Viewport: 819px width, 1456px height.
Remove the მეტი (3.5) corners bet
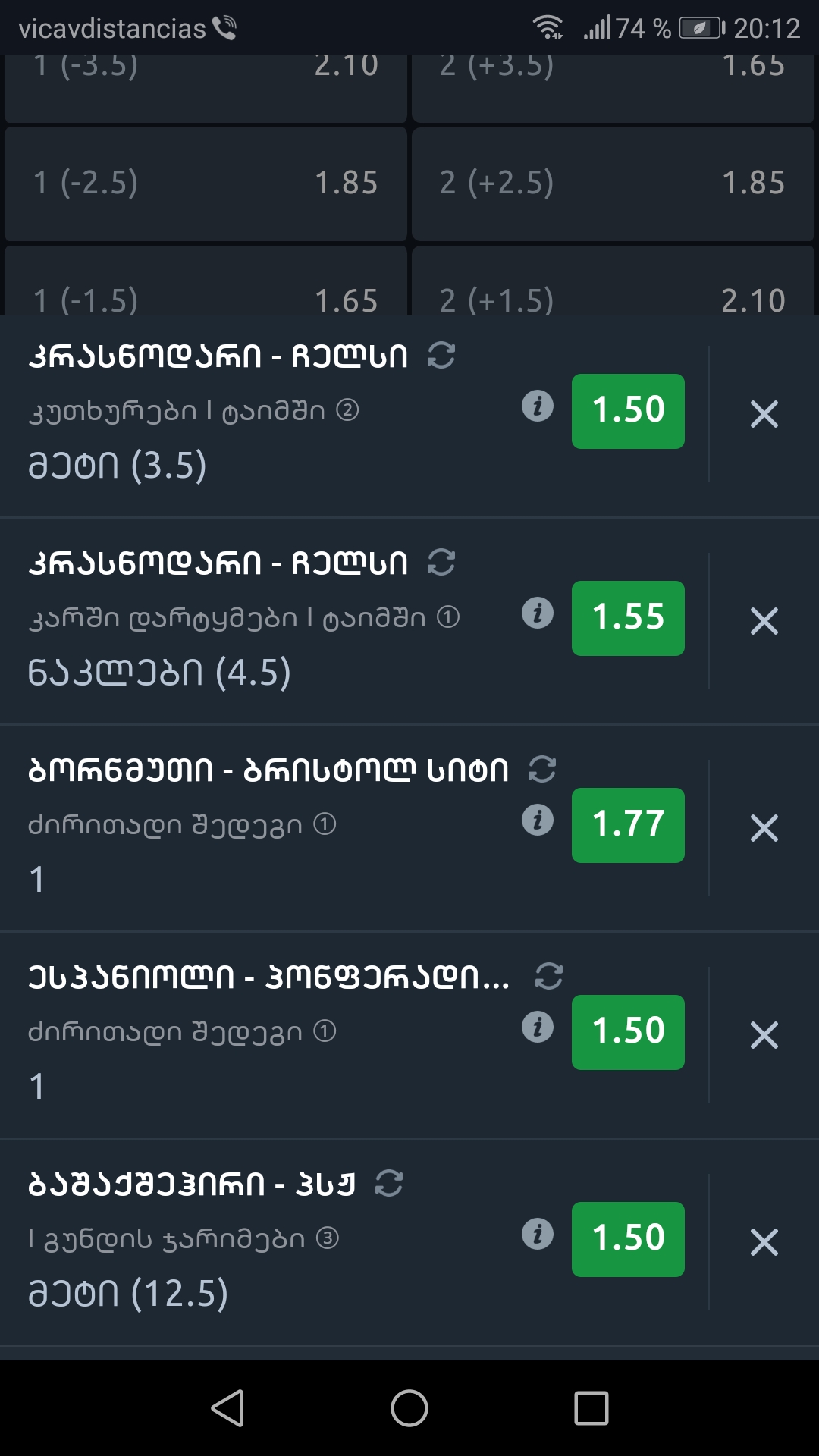[764, 414]
